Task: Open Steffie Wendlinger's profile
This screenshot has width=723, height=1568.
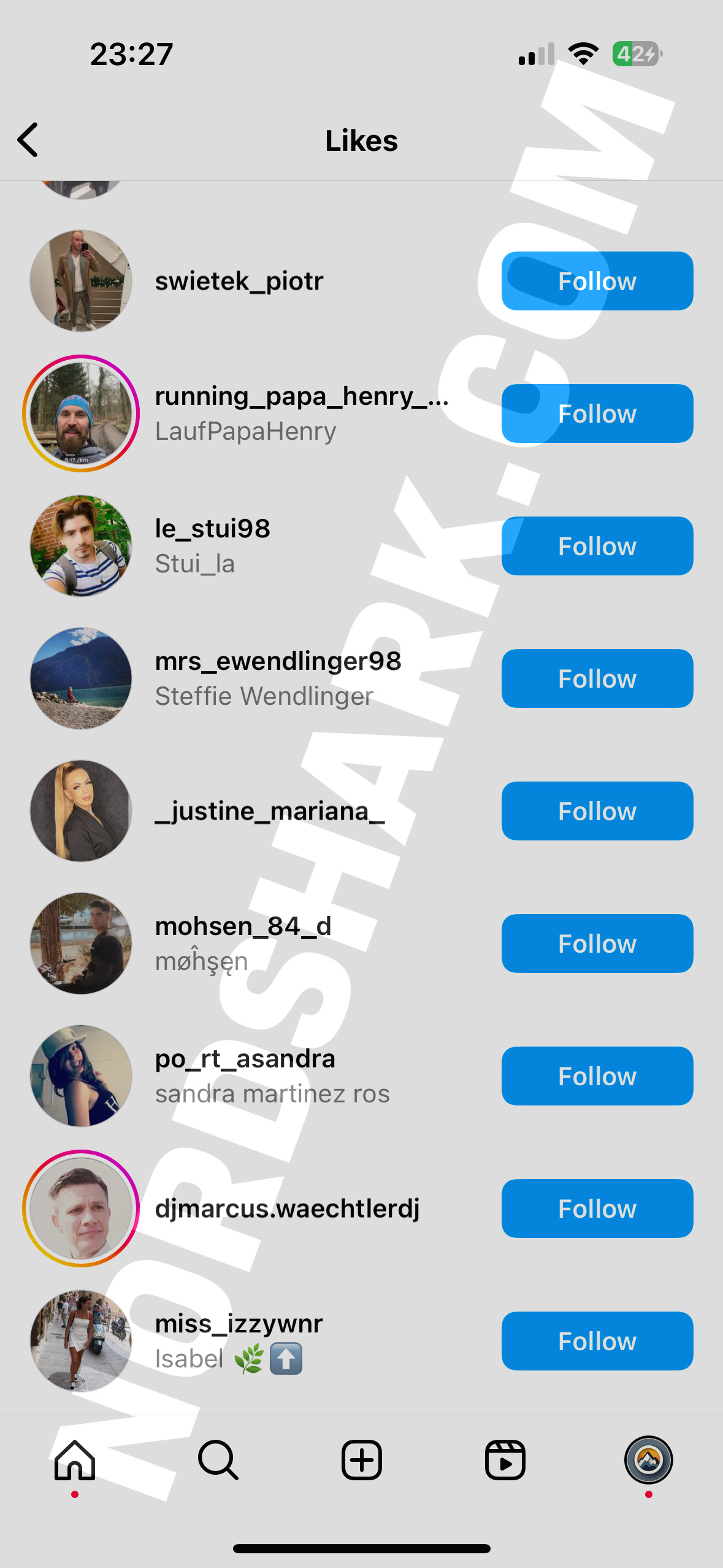Action: pos(278,678)
